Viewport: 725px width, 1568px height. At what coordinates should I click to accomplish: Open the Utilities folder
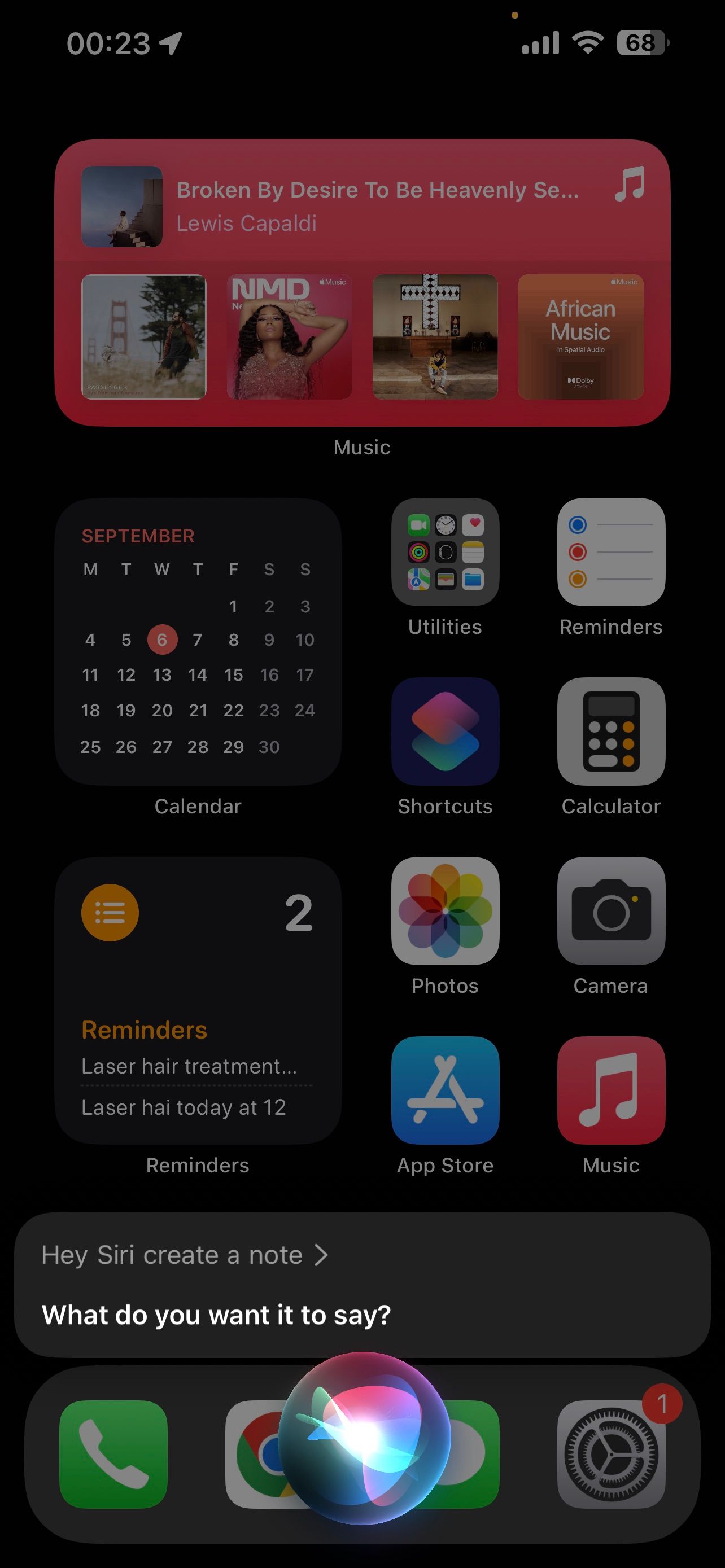click(445, 551)
